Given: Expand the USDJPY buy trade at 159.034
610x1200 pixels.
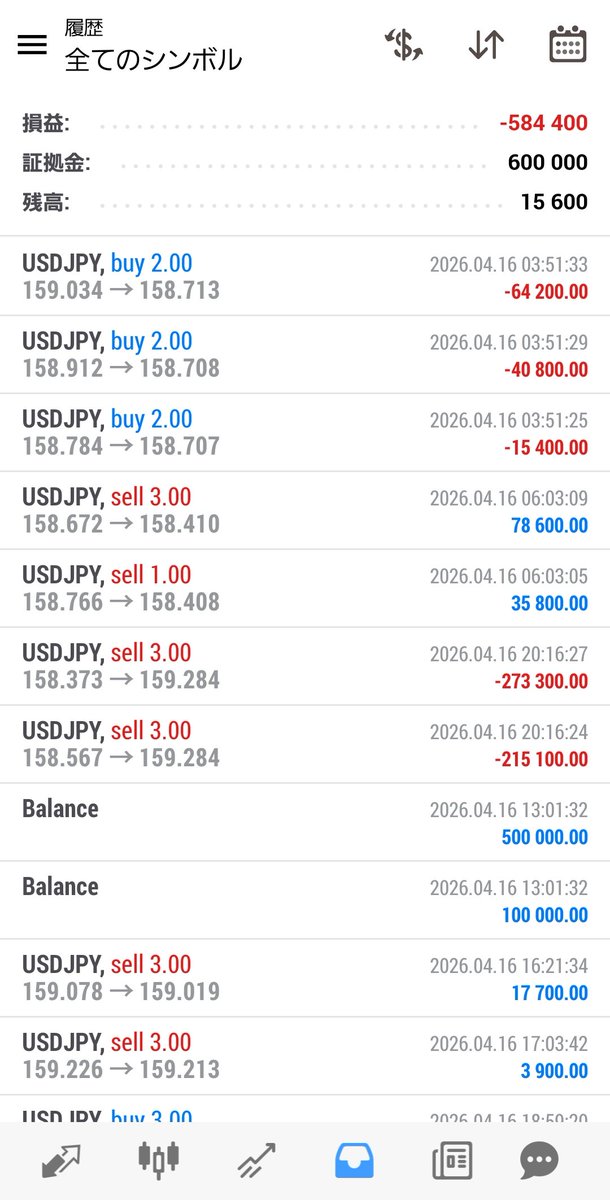Looking at the screenshot, I should [305, 277].
